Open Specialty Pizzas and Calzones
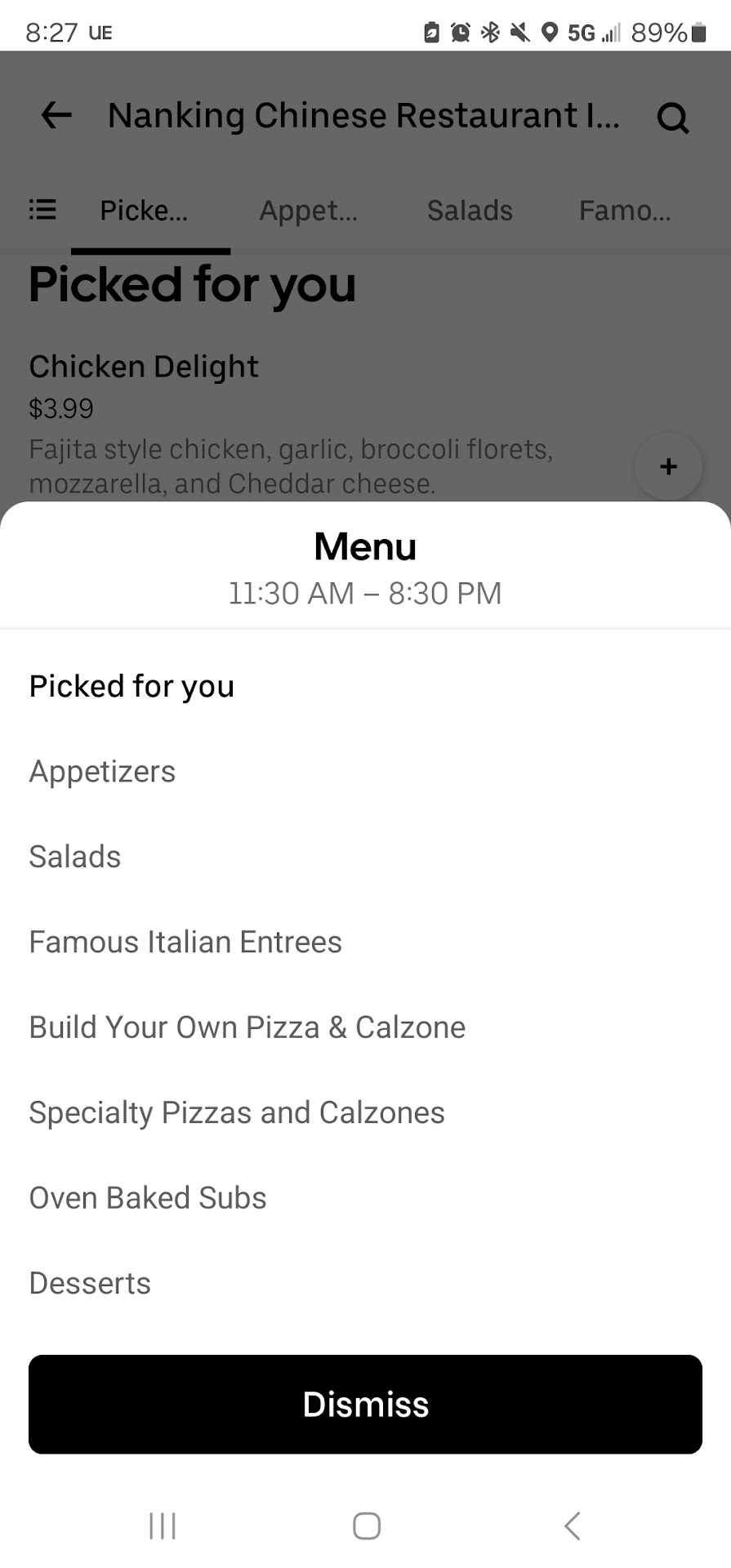The width and height of the screenshot is (731, 1568). coord(237,1112)
